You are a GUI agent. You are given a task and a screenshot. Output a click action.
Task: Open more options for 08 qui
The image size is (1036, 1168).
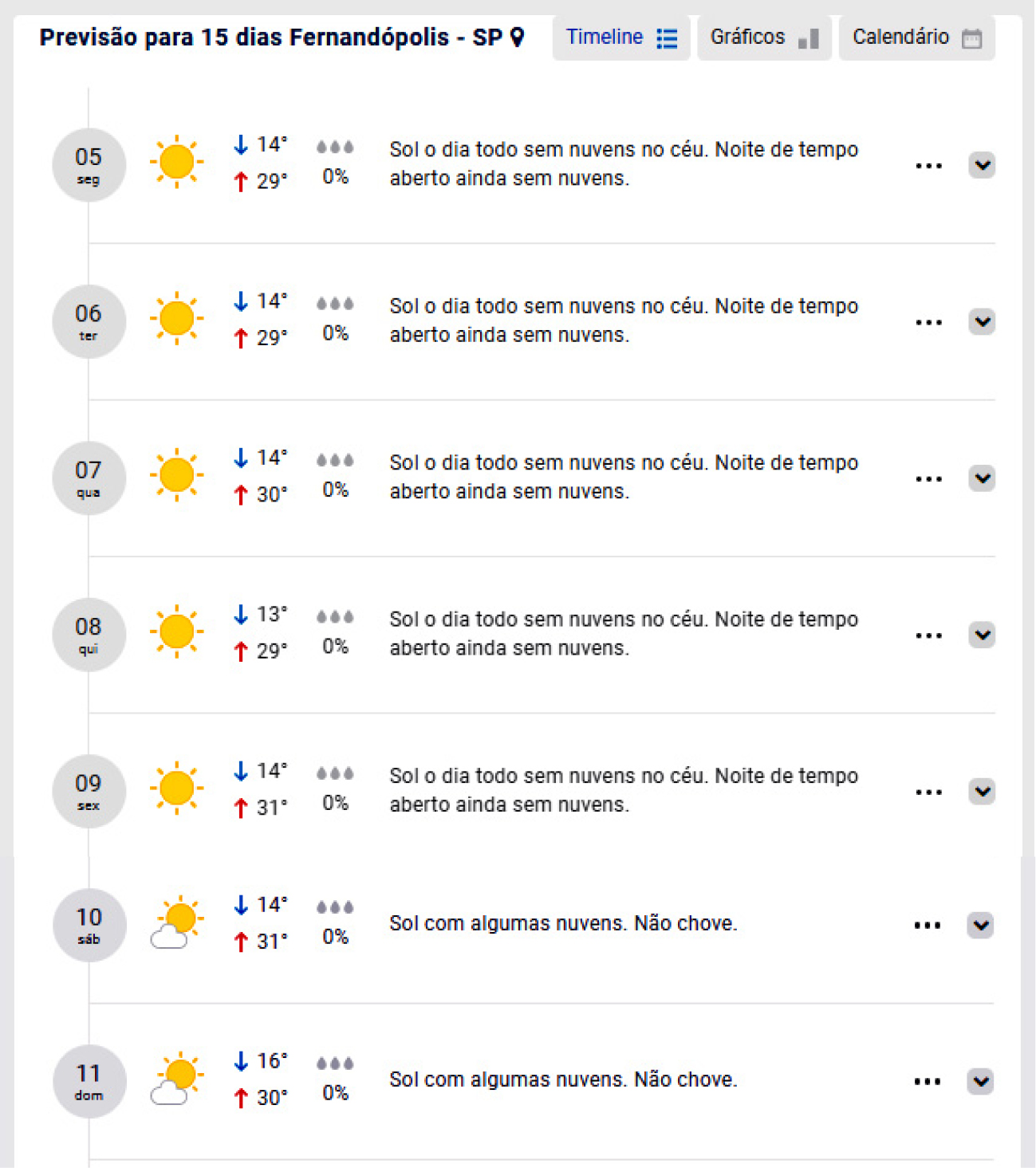928,635
